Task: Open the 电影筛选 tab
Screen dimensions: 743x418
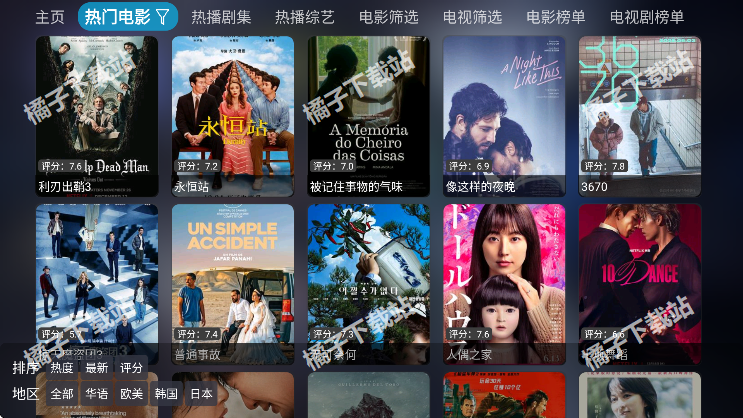Action: 388,17
